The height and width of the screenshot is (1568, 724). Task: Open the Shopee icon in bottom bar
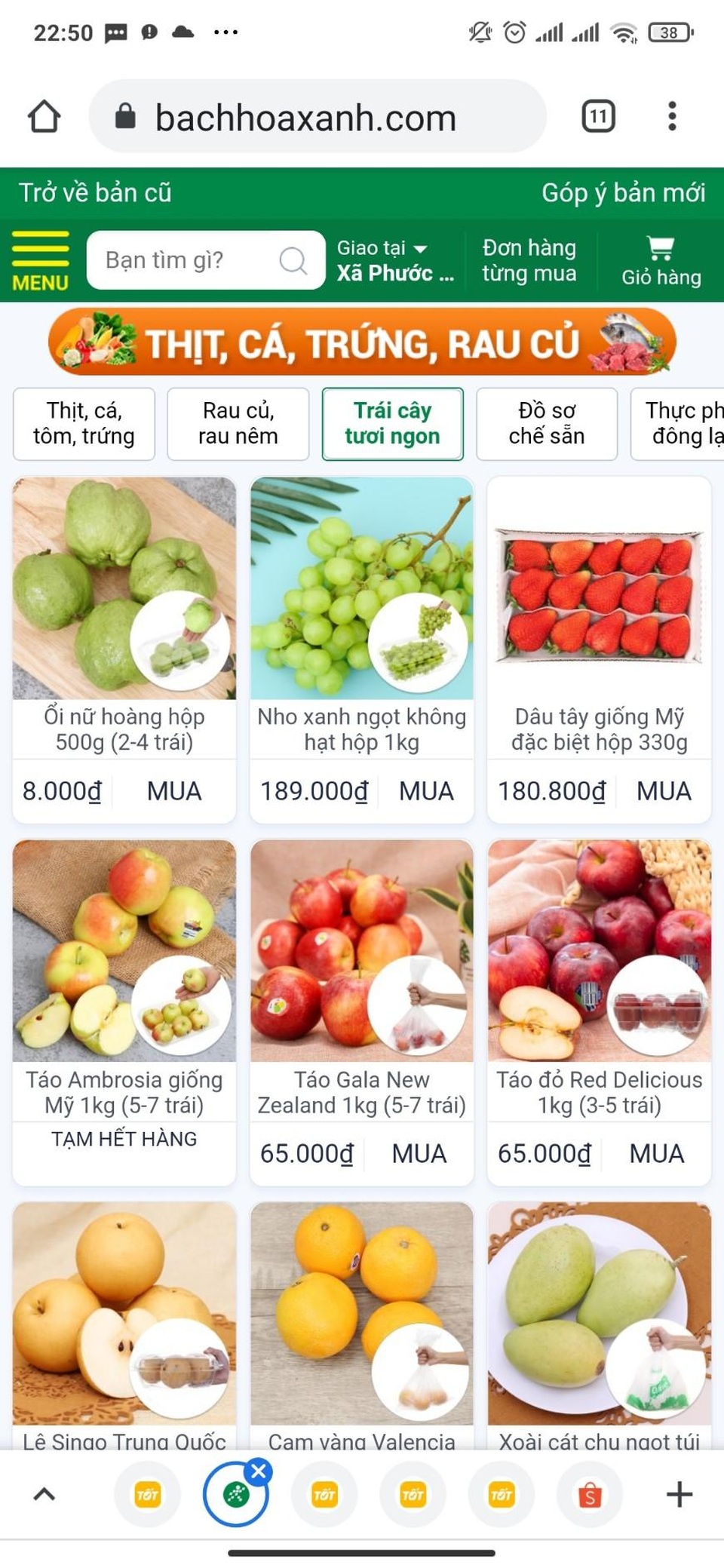590,1494
